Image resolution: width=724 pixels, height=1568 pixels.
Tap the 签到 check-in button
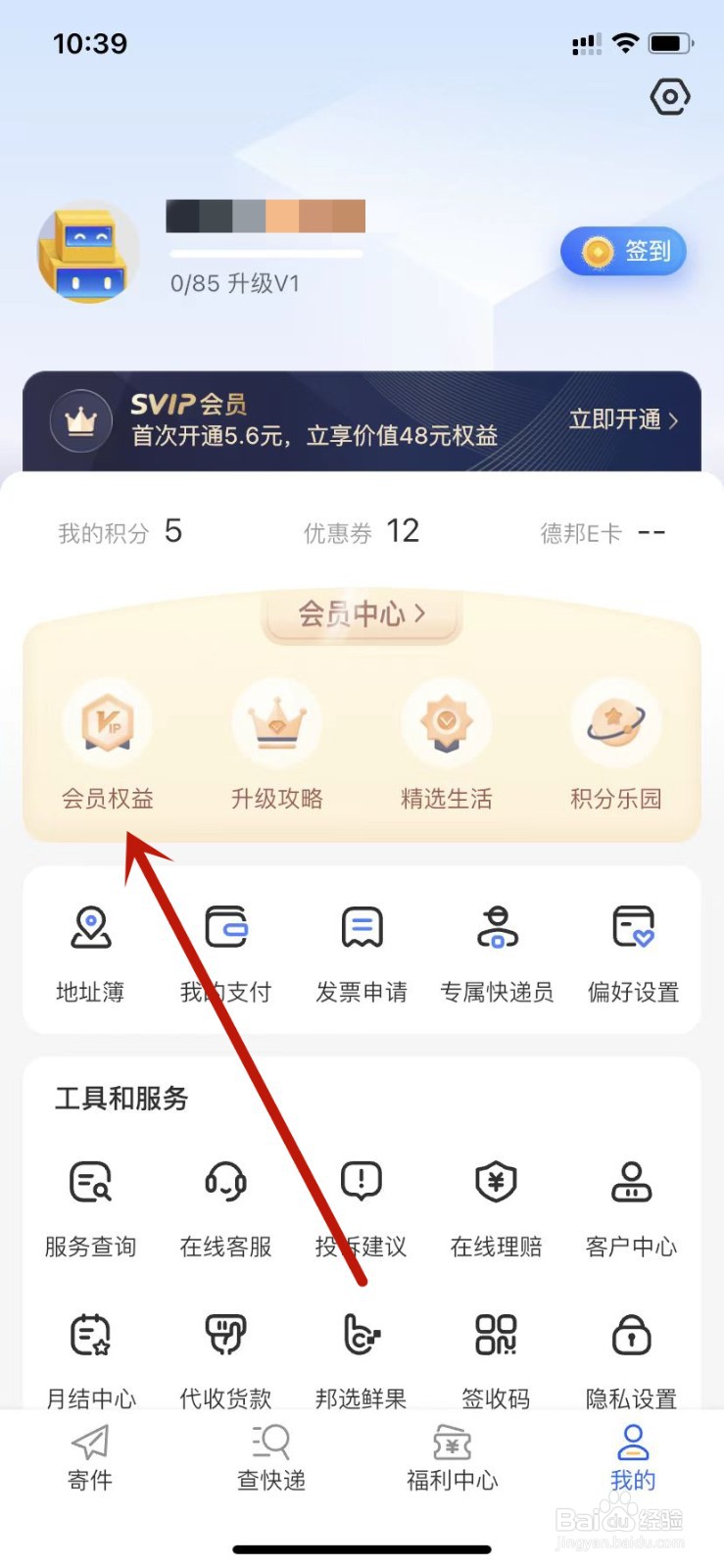tap(624, 252)
